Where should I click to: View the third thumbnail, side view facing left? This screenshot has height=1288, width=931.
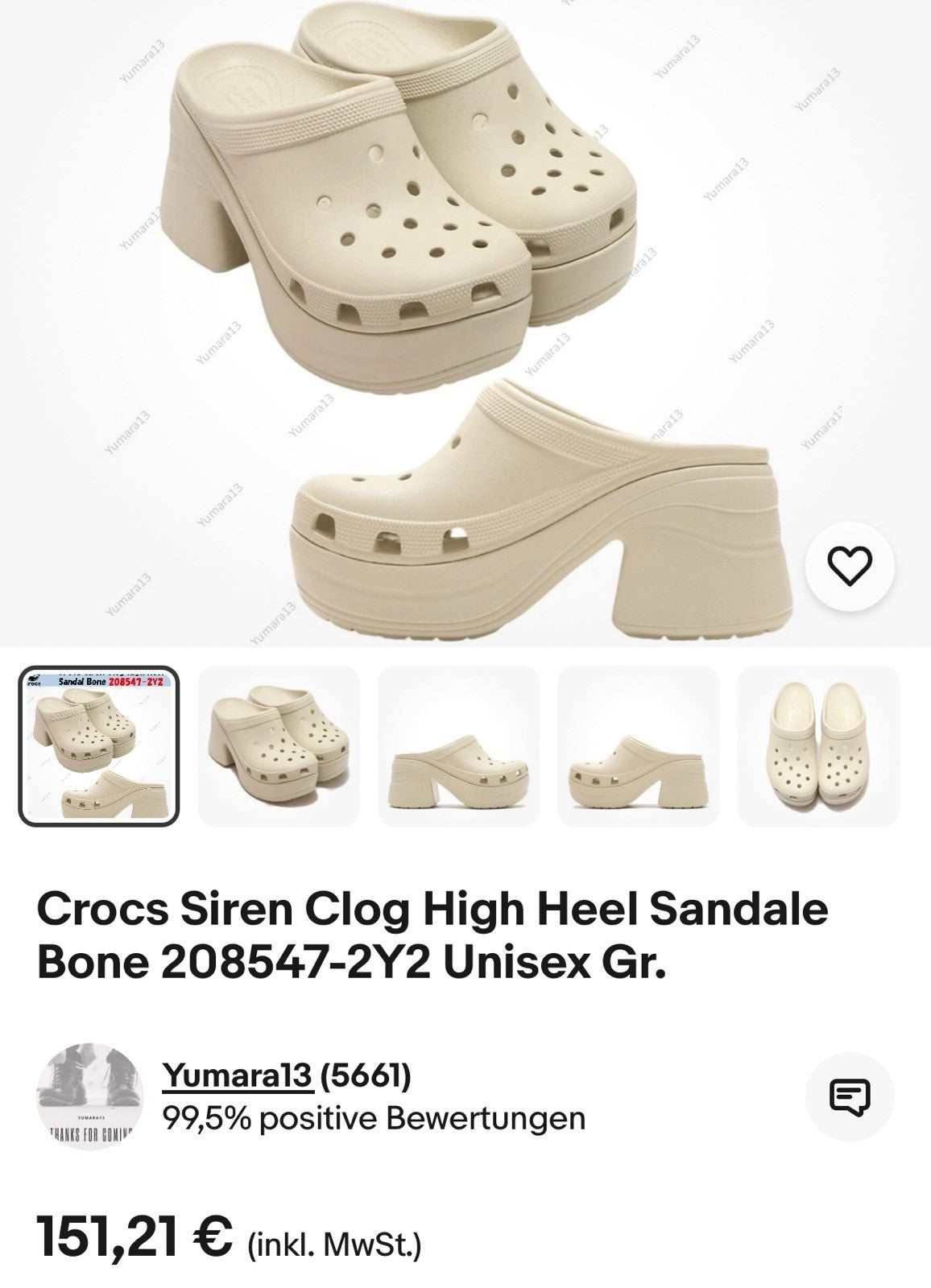point(458,746)
